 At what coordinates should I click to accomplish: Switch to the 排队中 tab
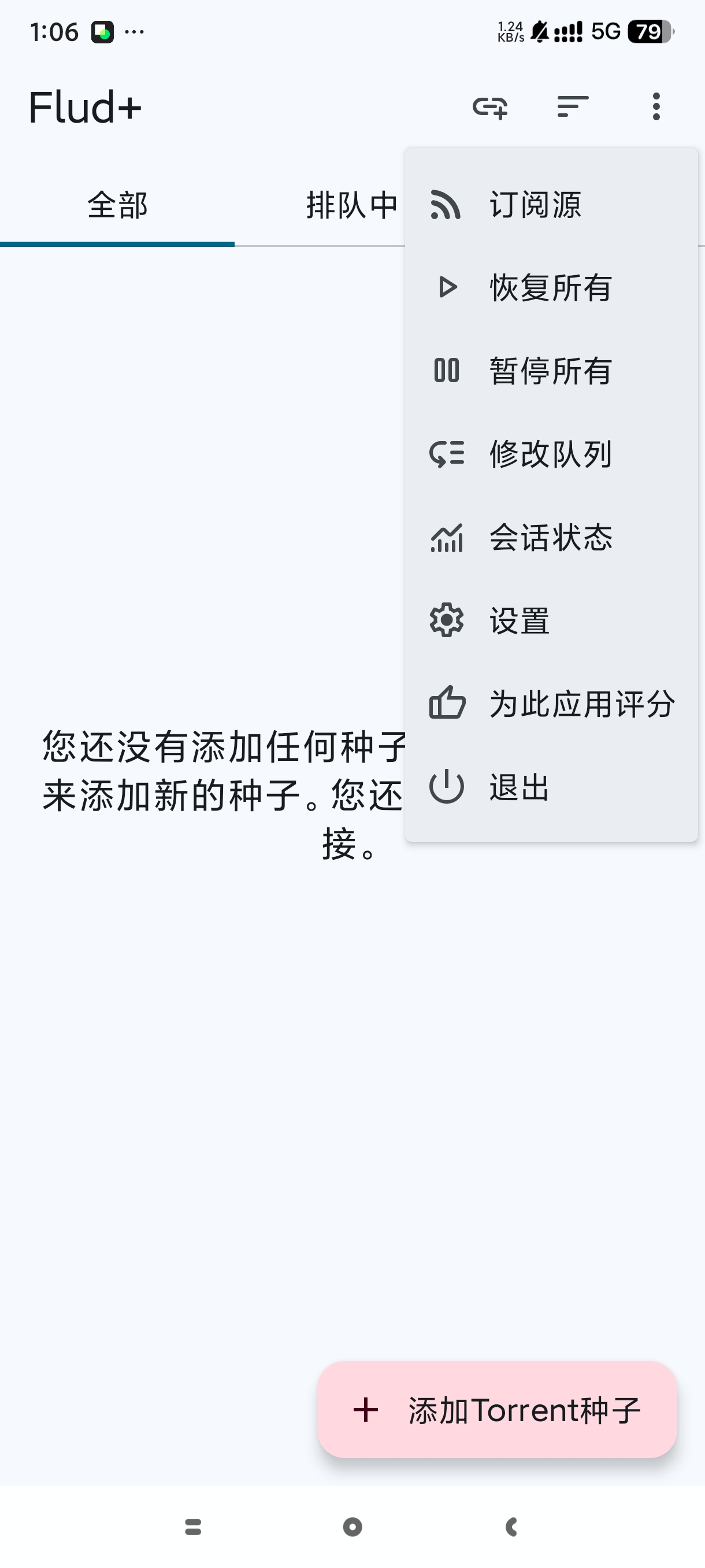click(351, 205)
